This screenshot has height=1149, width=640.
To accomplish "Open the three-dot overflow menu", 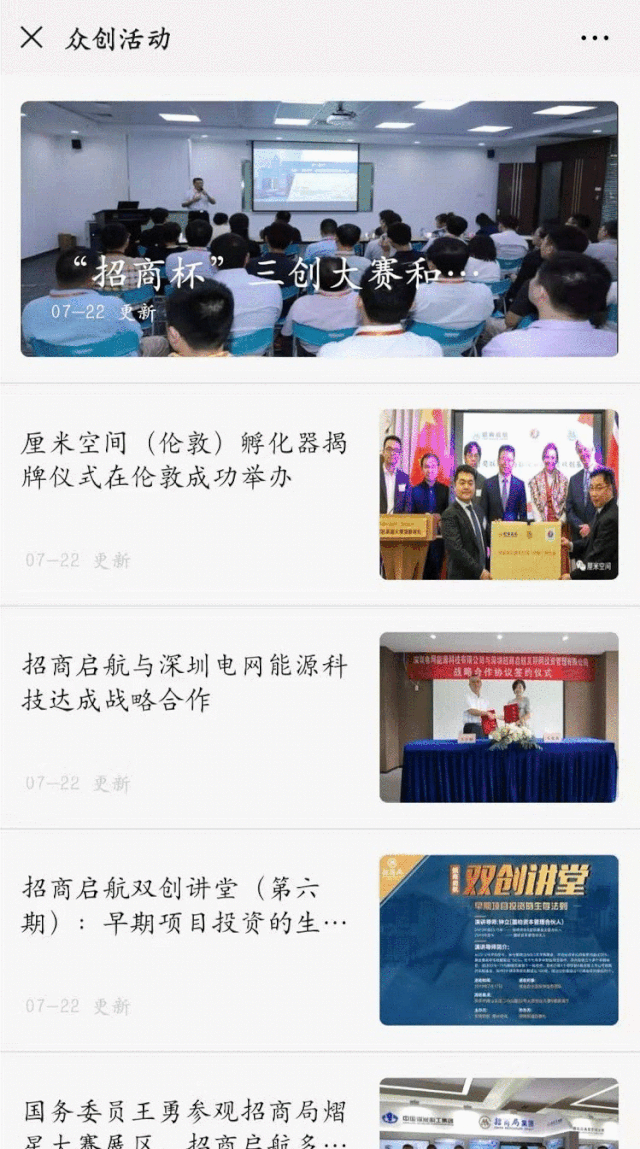I will pyautogui.click(x=594, y=38).
